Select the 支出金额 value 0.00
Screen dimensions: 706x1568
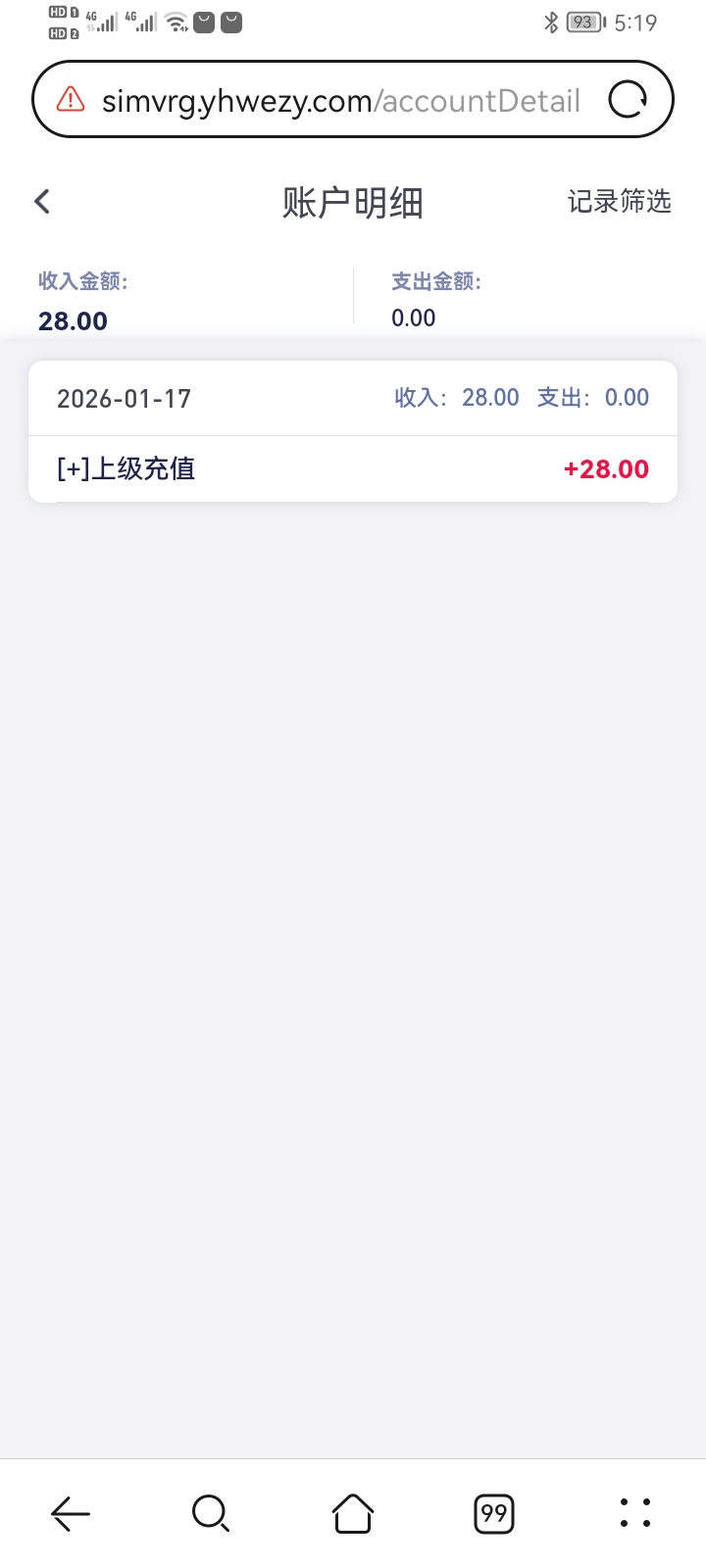[413, 317]
